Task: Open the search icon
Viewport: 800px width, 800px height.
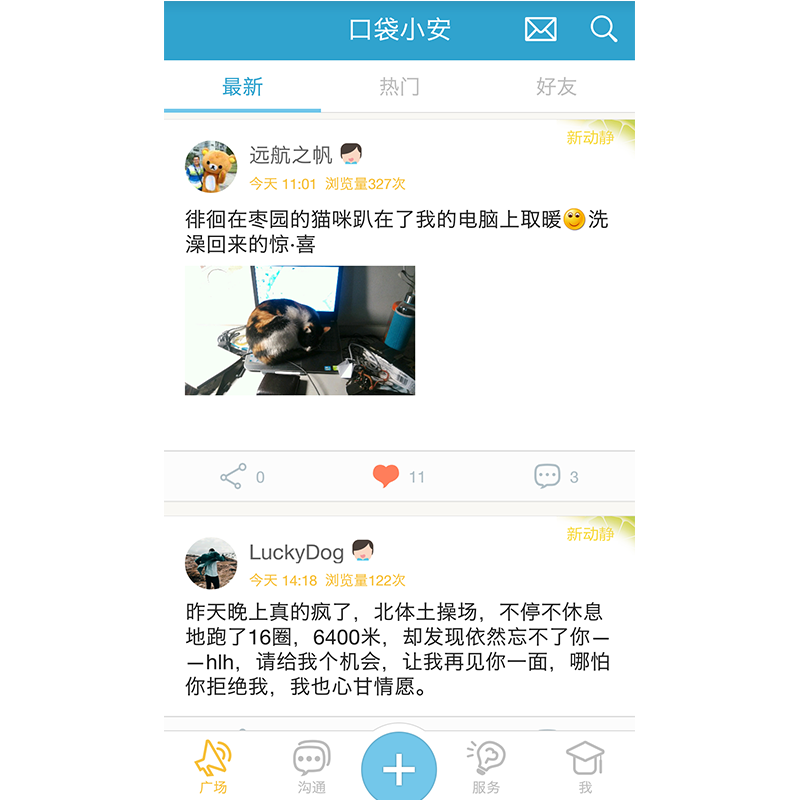Action: [603, 29]
